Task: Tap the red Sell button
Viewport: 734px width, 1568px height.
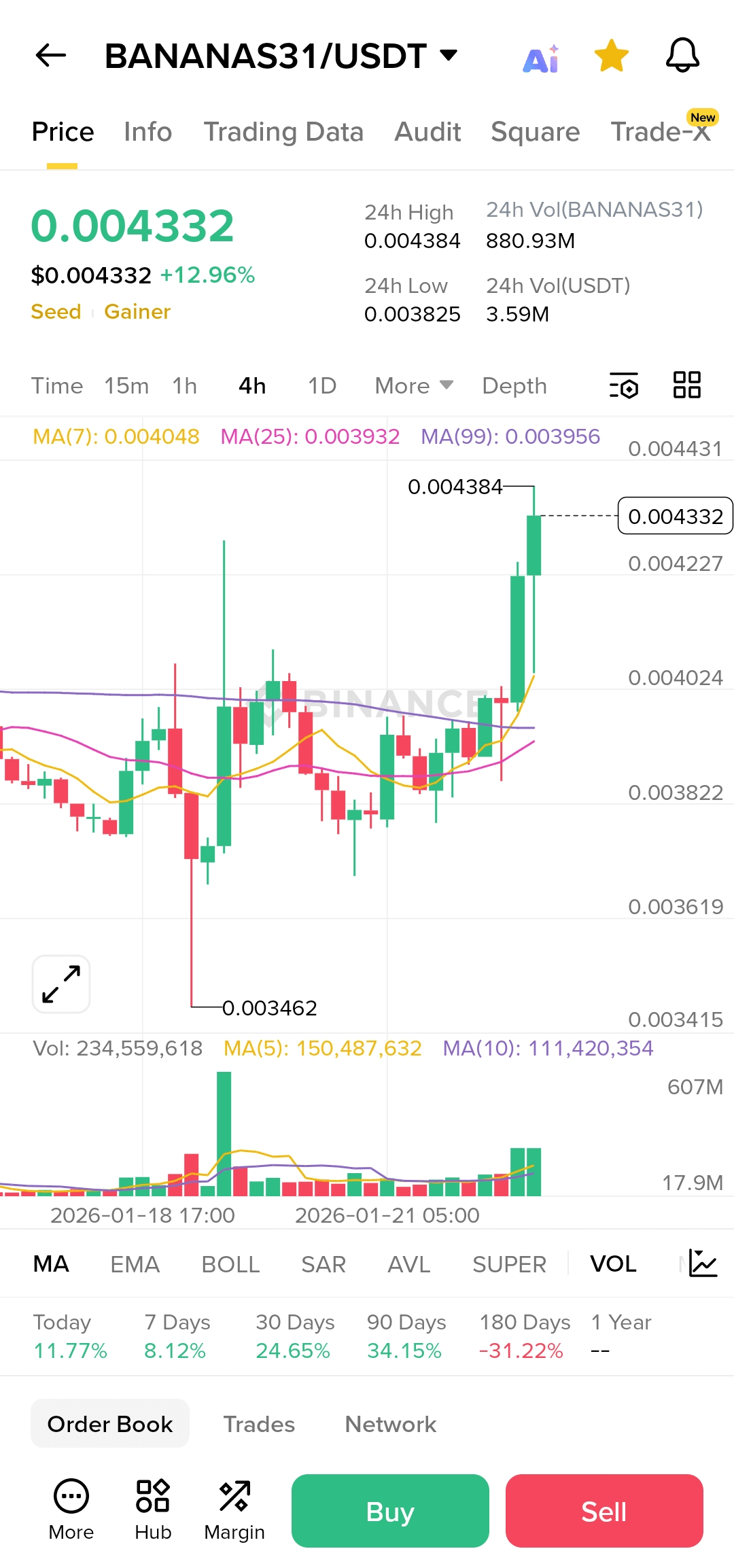Action: click(604, 1511)
